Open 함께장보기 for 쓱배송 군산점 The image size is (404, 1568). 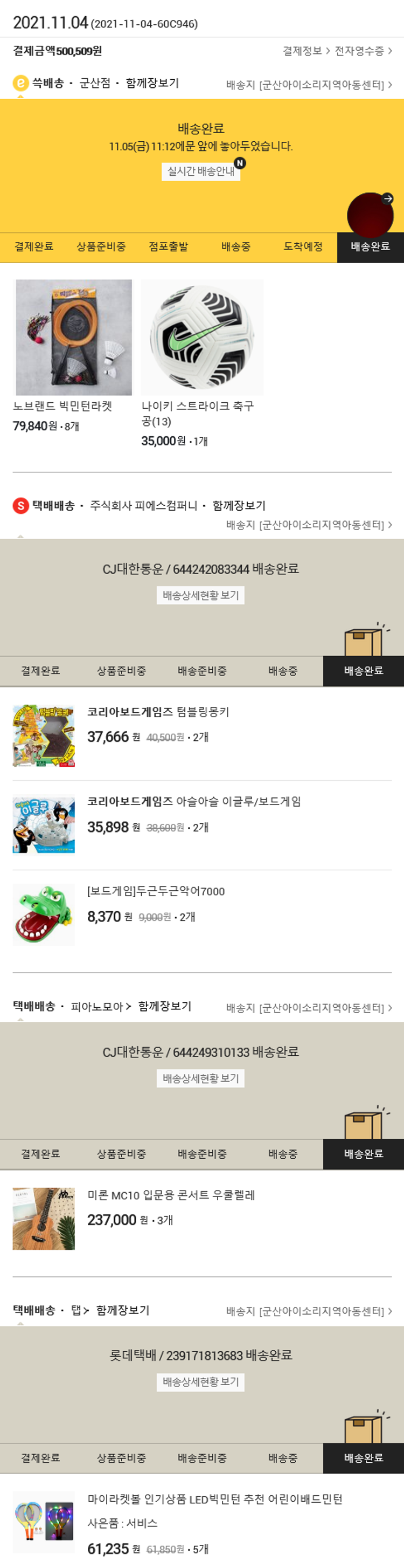click(x=152, y=84)
